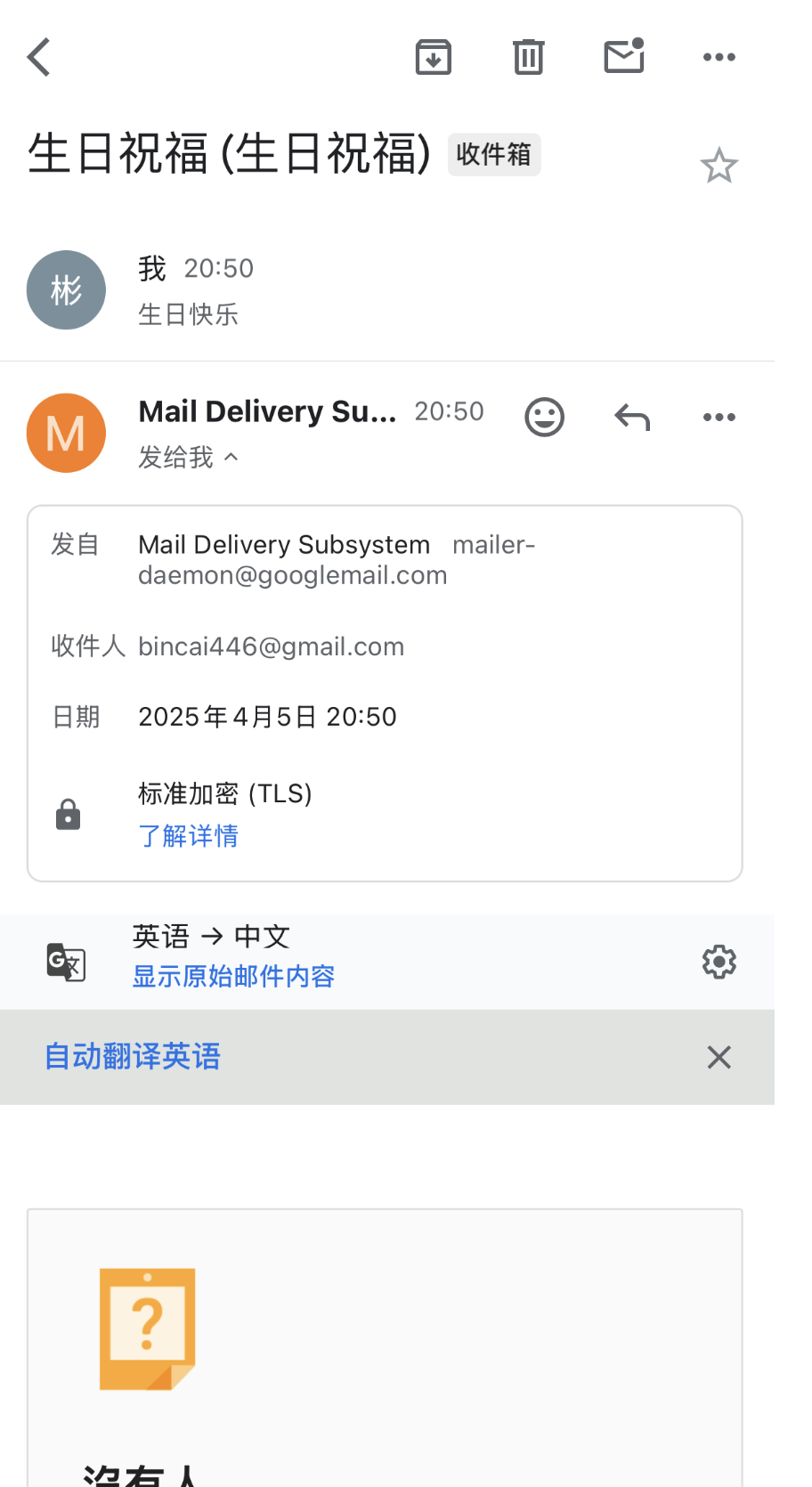812x1487 pixels.
Task: Open the 收件箱 label chip
Action: pos(494,155)
